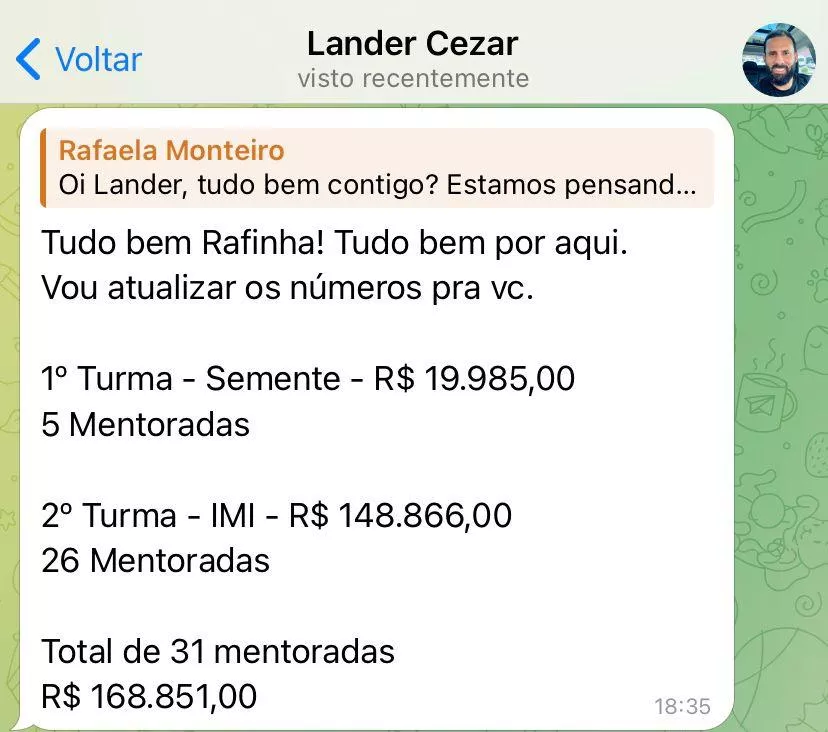Open Lander Cezar's profile photo
The height and width of the screenshot is (732, 828).
pos(778,59)
